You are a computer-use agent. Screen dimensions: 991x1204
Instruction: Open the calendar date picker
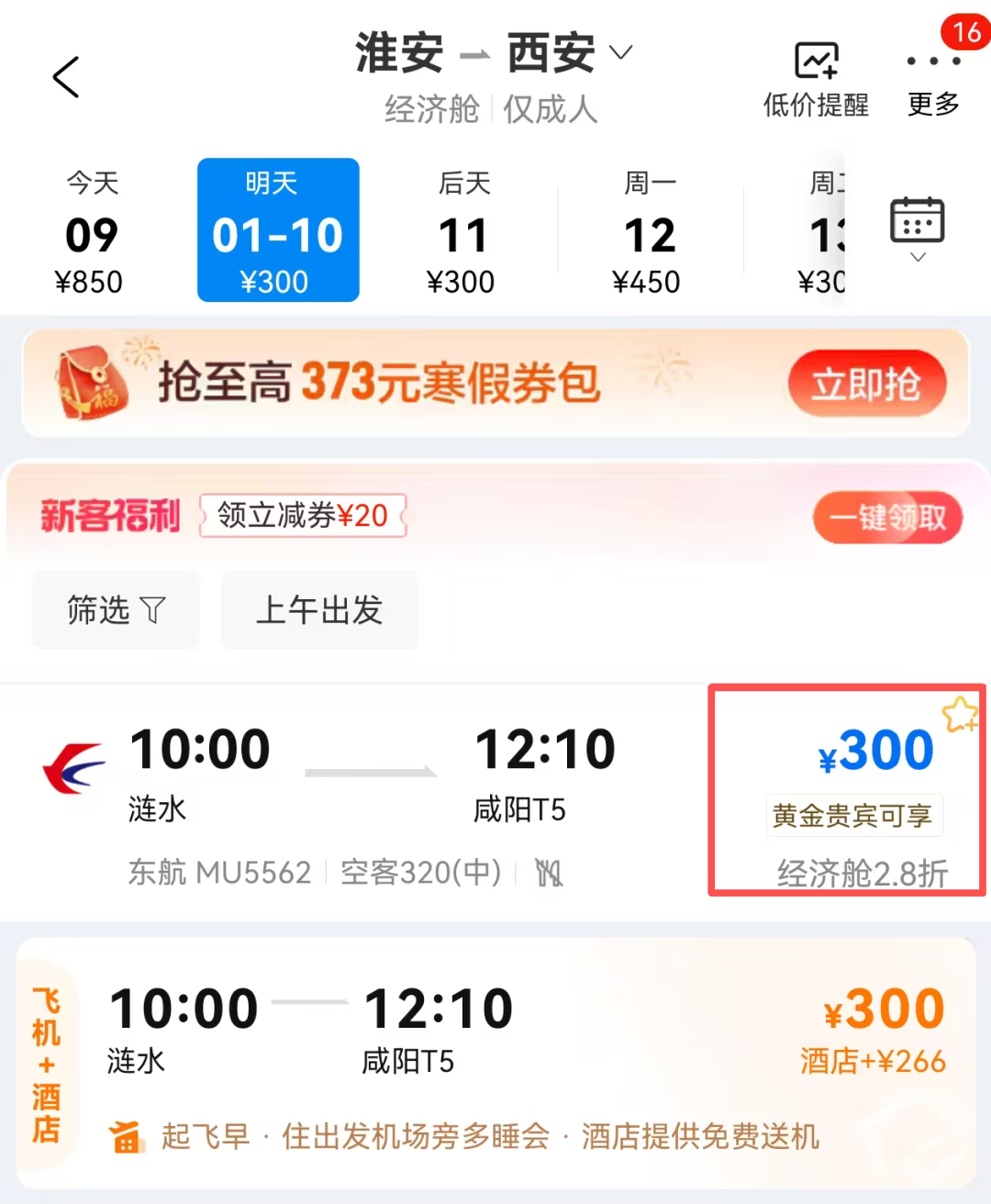pos(917,227)
